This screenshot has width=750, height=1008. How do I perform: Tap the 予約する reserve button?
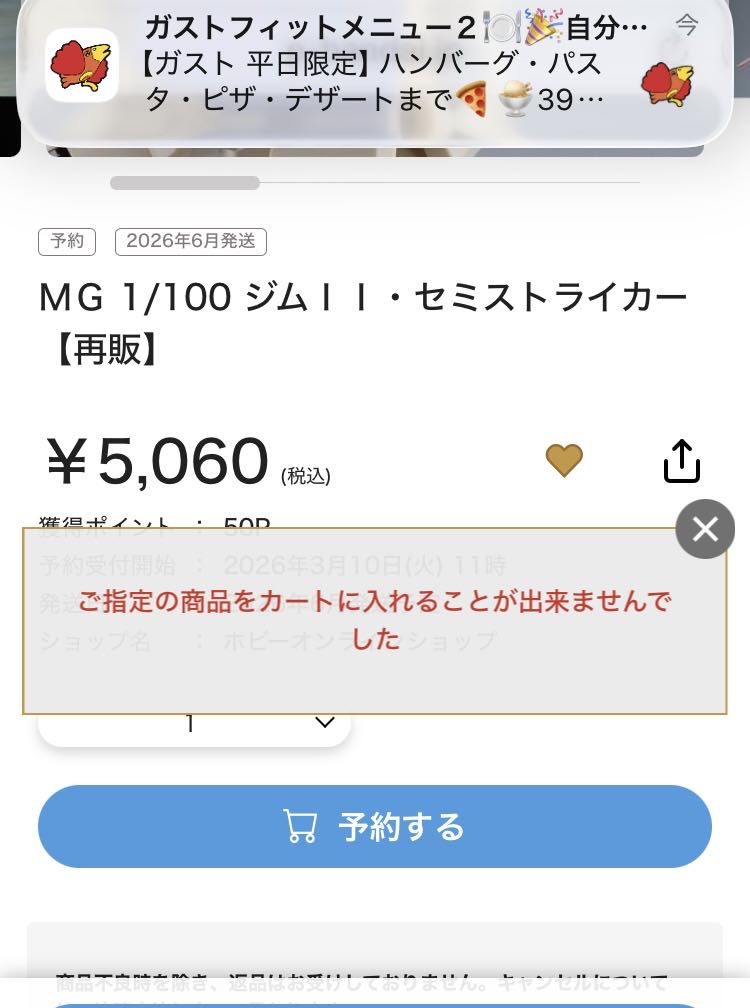pos(375,827)
